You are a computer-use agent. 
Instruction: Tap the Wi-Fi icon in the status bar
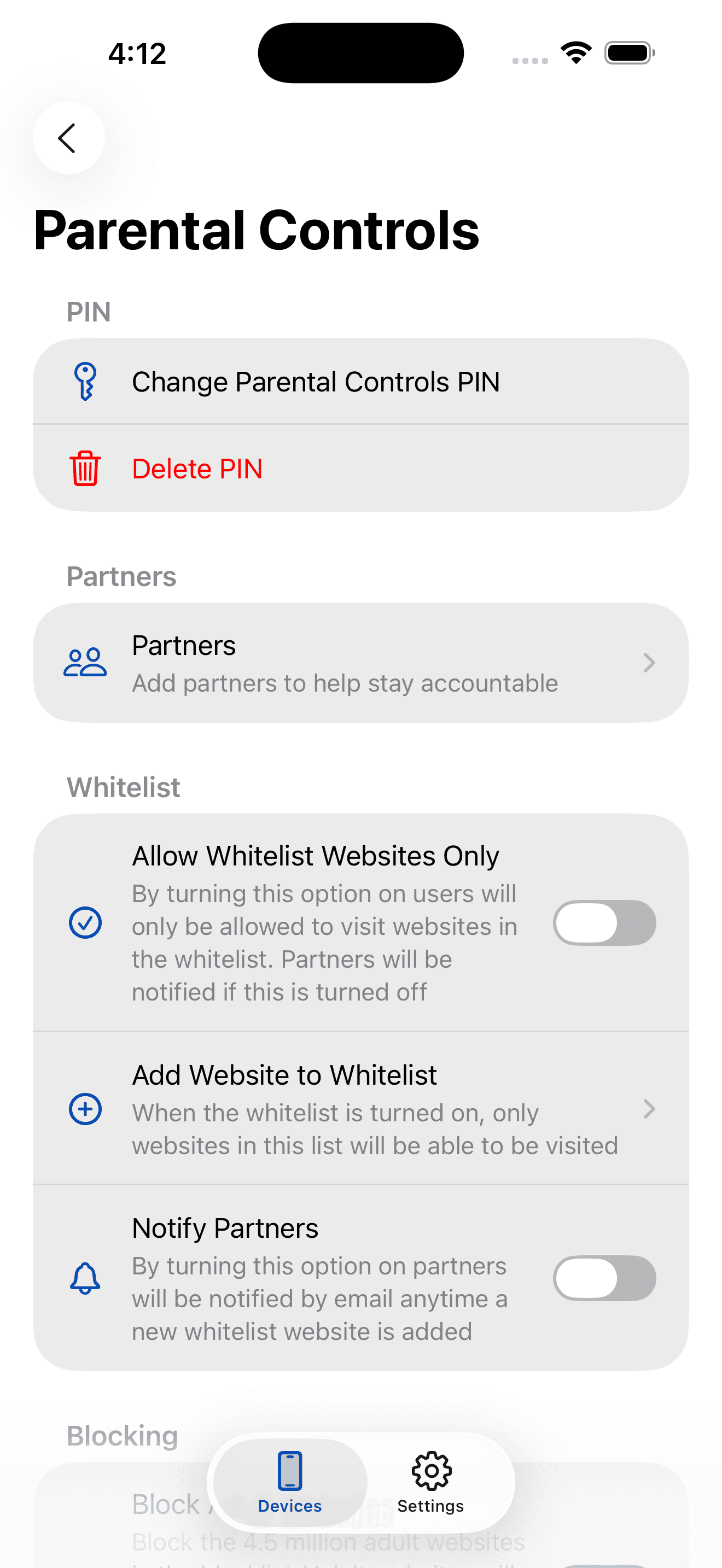[x=575, y=53]
